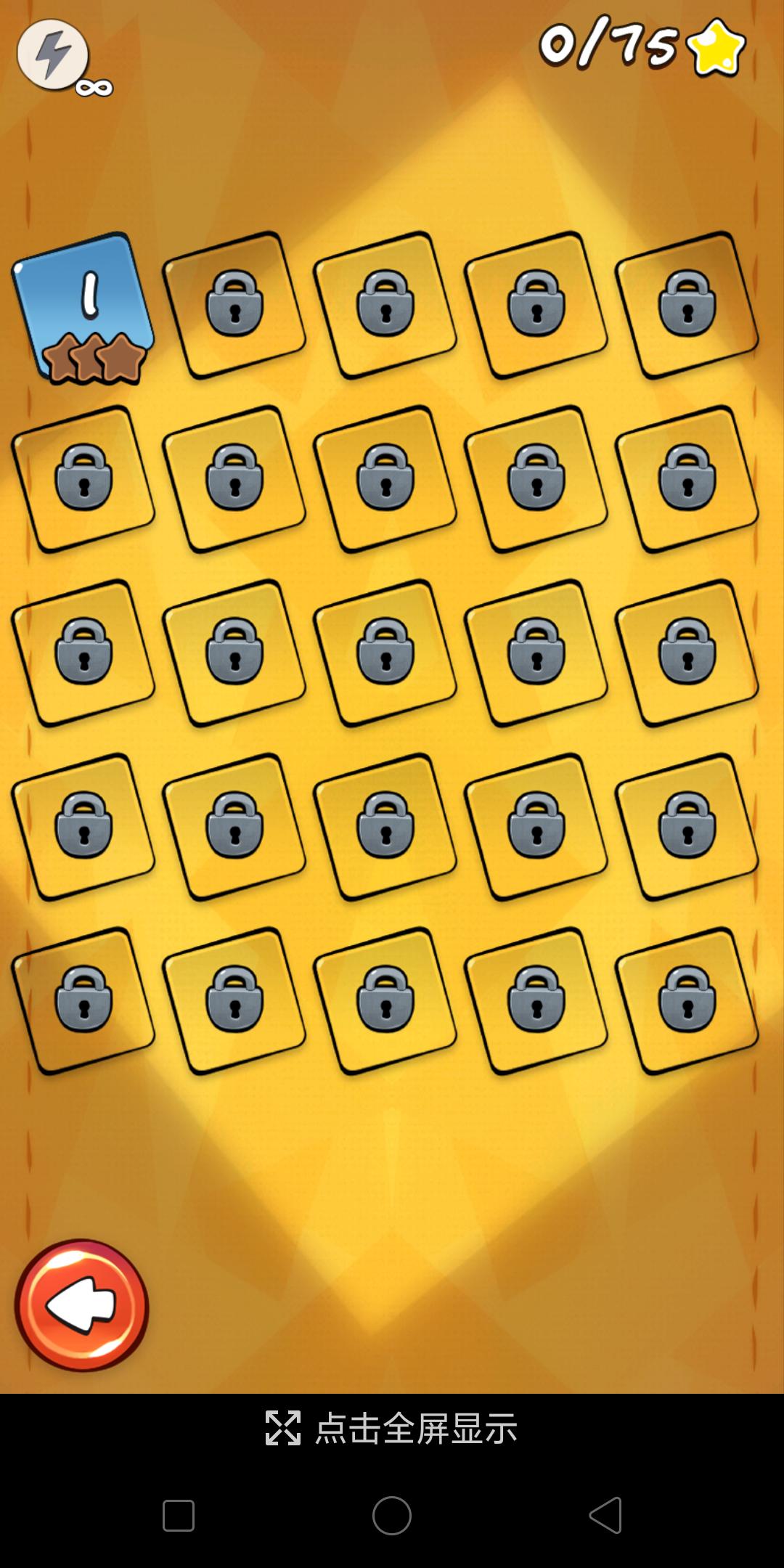Open level 1
Screen dimensions: 784x1568
click(85, 305)
